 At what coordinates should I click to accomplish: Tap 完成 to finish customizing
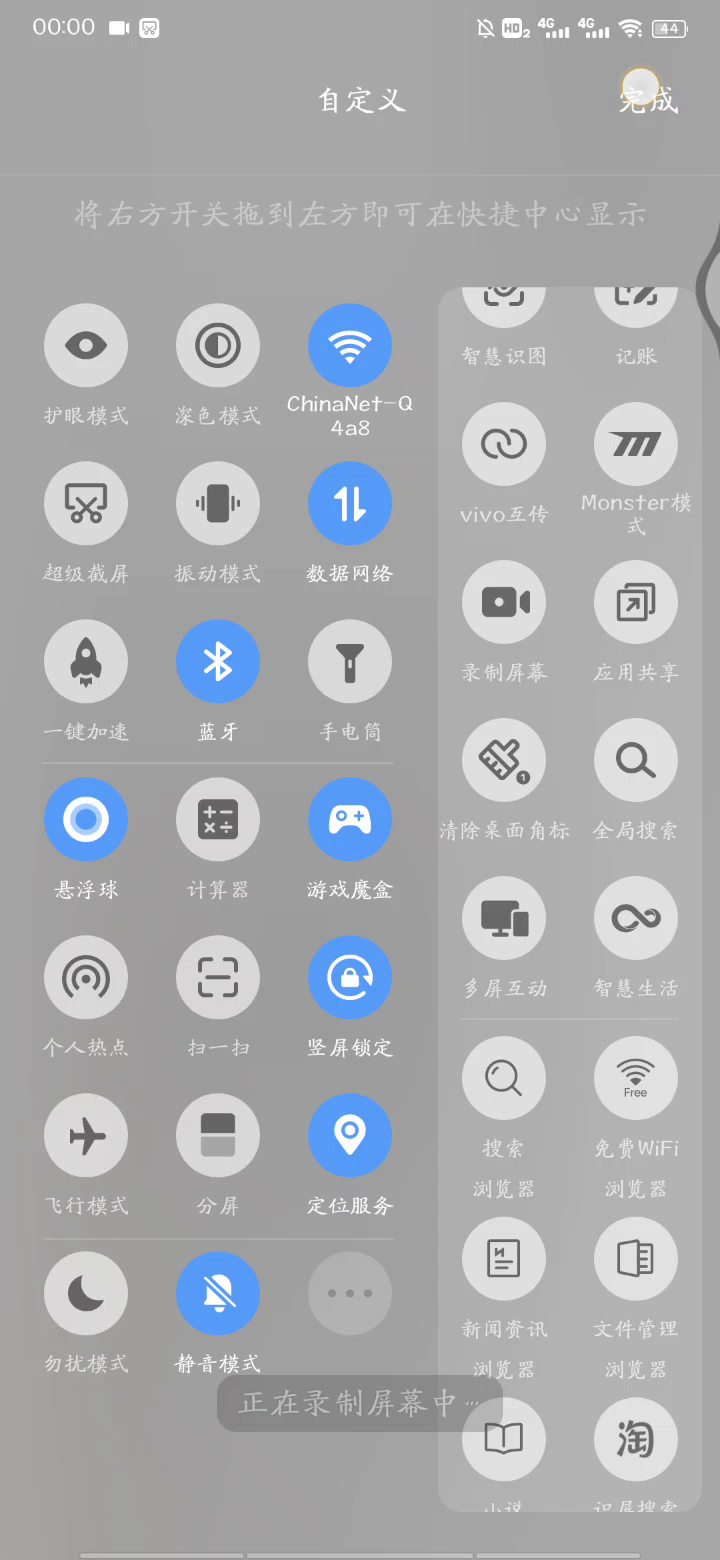648,99
